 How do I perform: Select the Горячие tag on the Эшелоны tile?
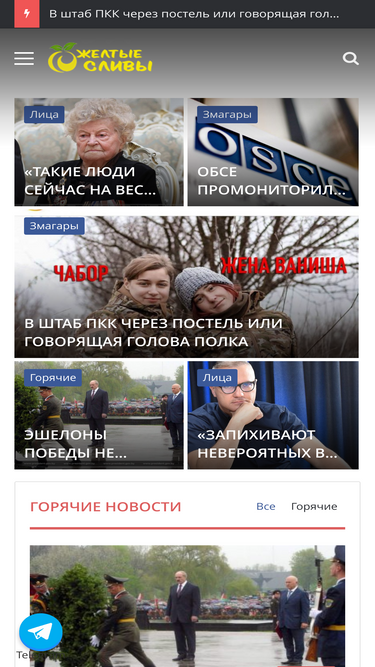(x=53, y=378)
